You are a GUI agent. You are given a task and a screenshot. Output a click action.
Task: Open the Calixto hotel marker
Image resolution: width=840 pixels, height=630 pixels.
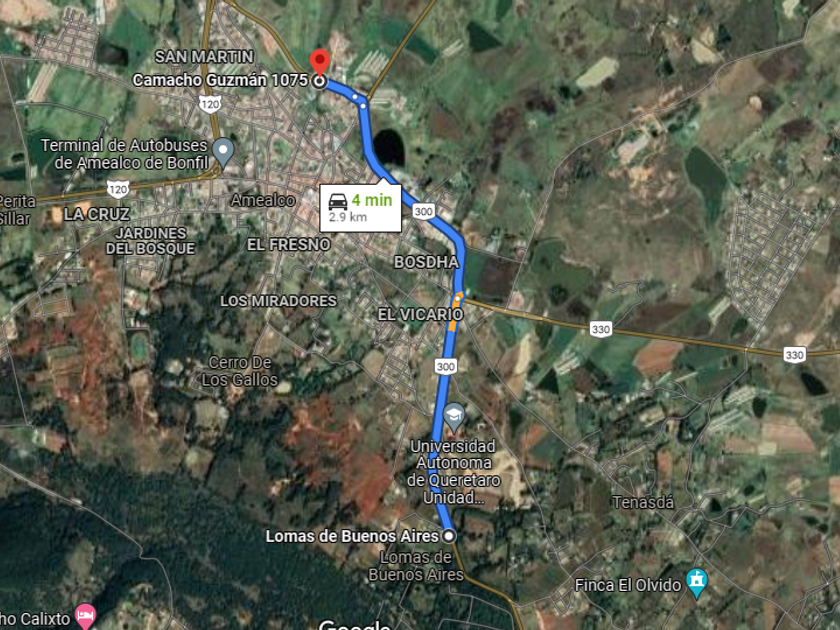(87, 612)
